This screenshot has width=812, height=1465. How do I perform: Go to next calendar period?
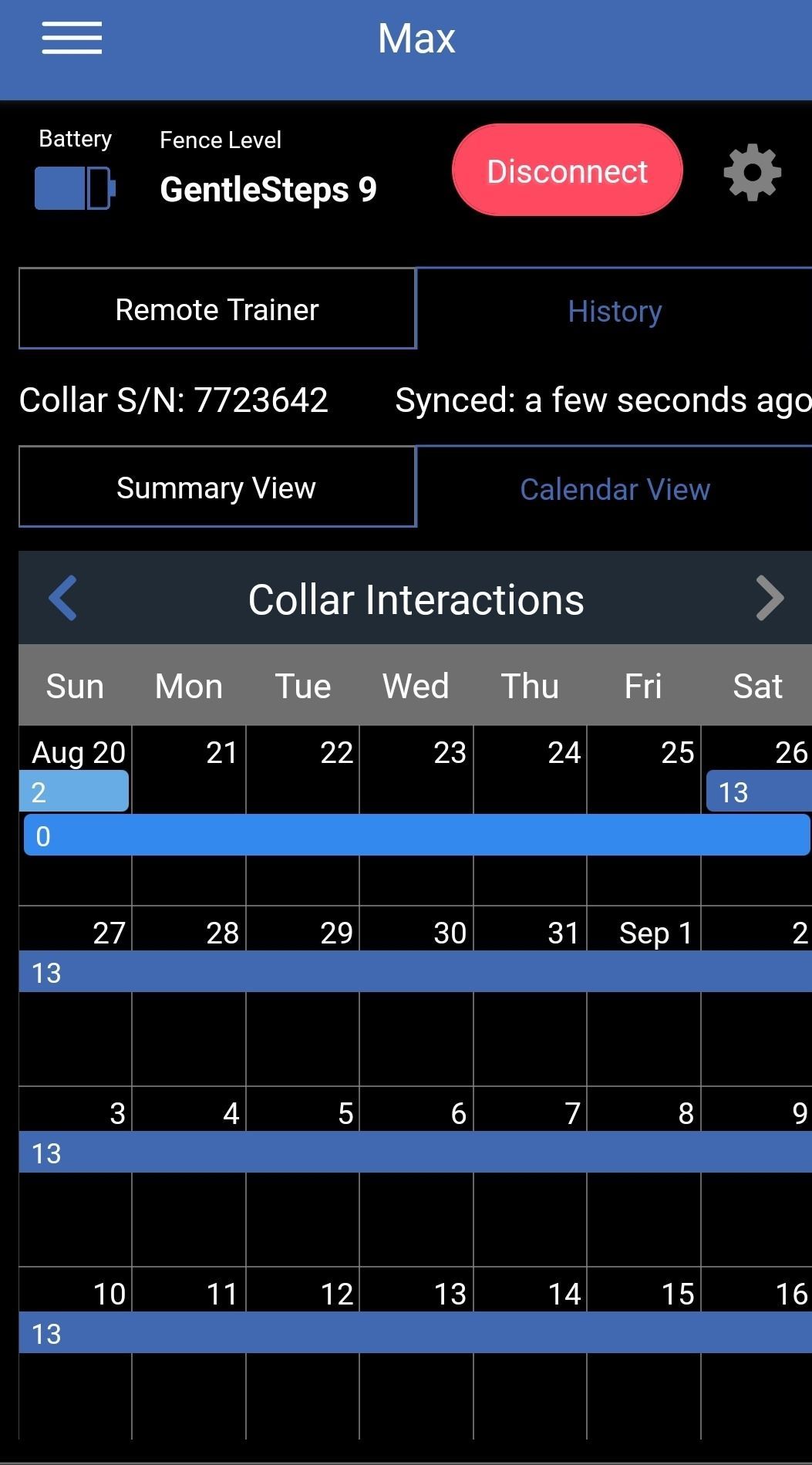pyautogui.click(x=770, y=598)
